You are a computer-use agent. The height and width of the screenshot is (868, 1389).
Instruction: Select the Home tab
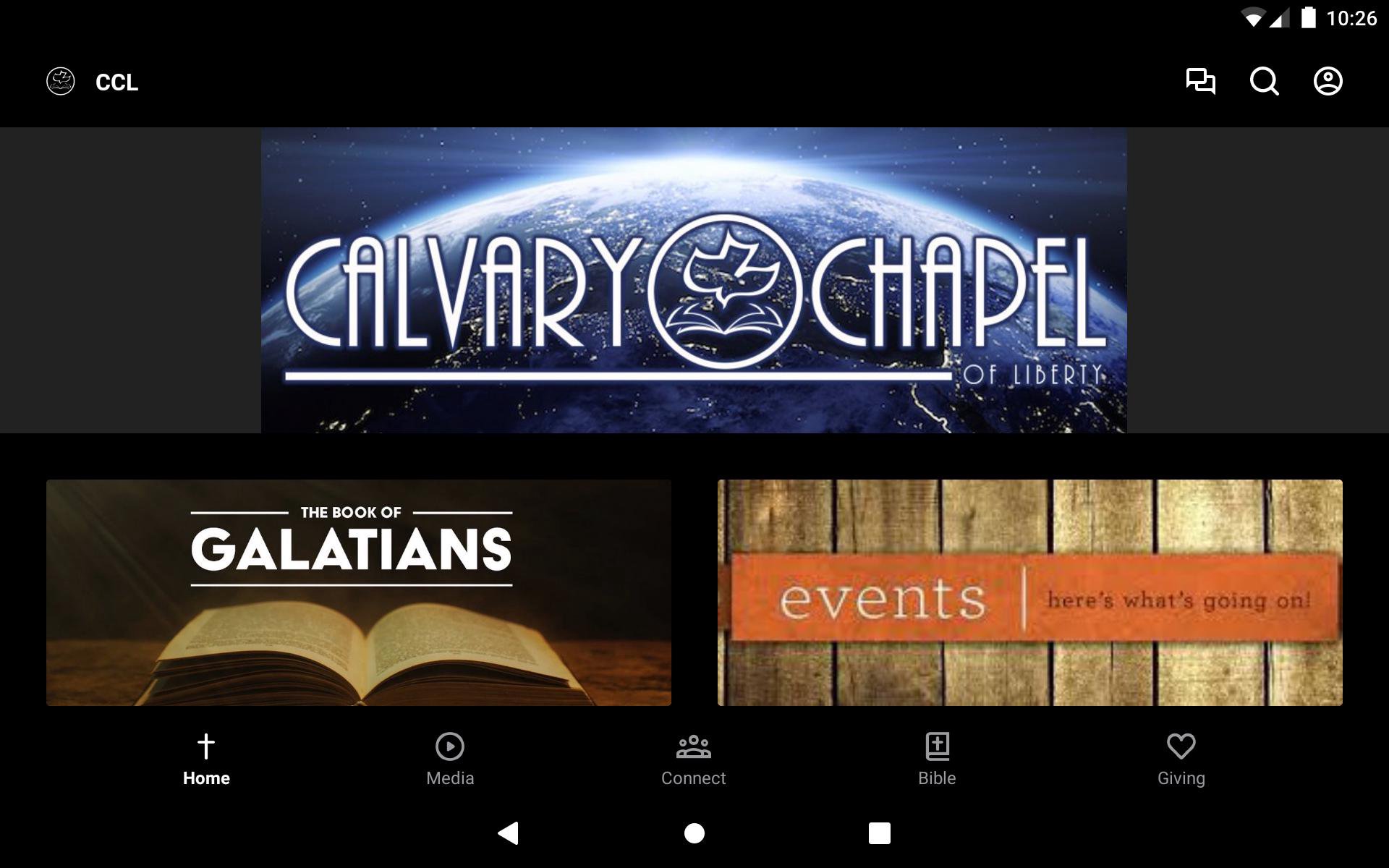pos(206,759)
